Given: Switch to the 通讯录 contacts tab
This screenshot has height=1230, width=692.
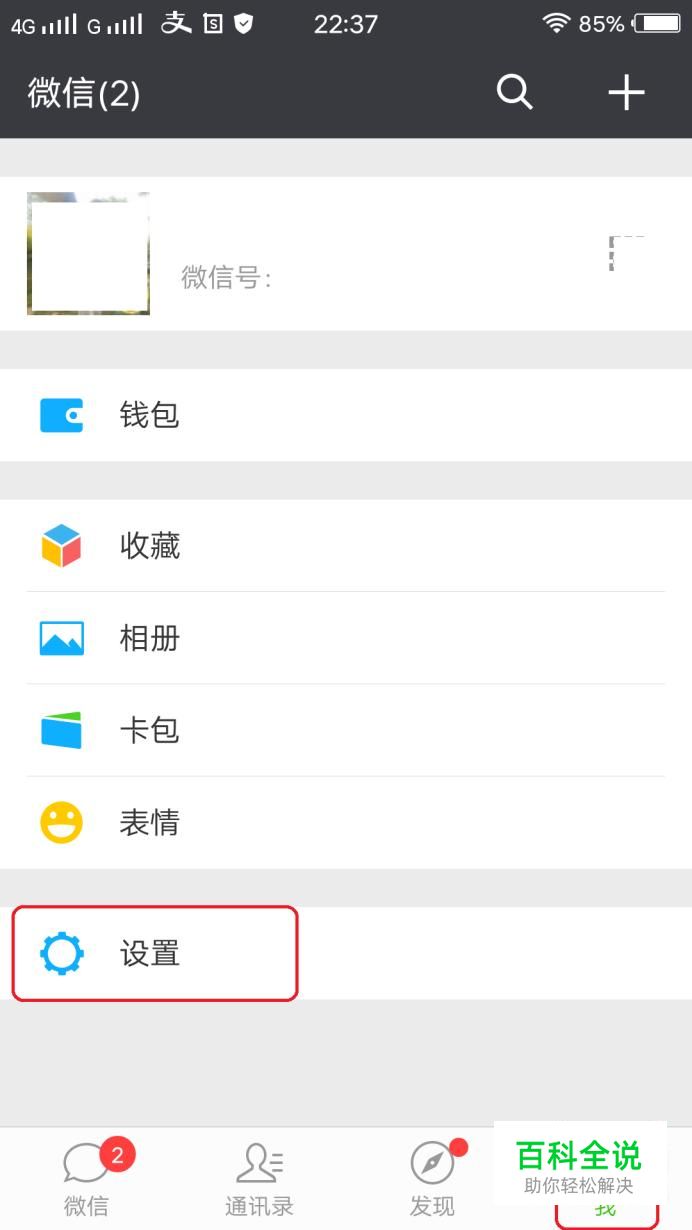Looking at the screenshot, I should coord(259,1178).
